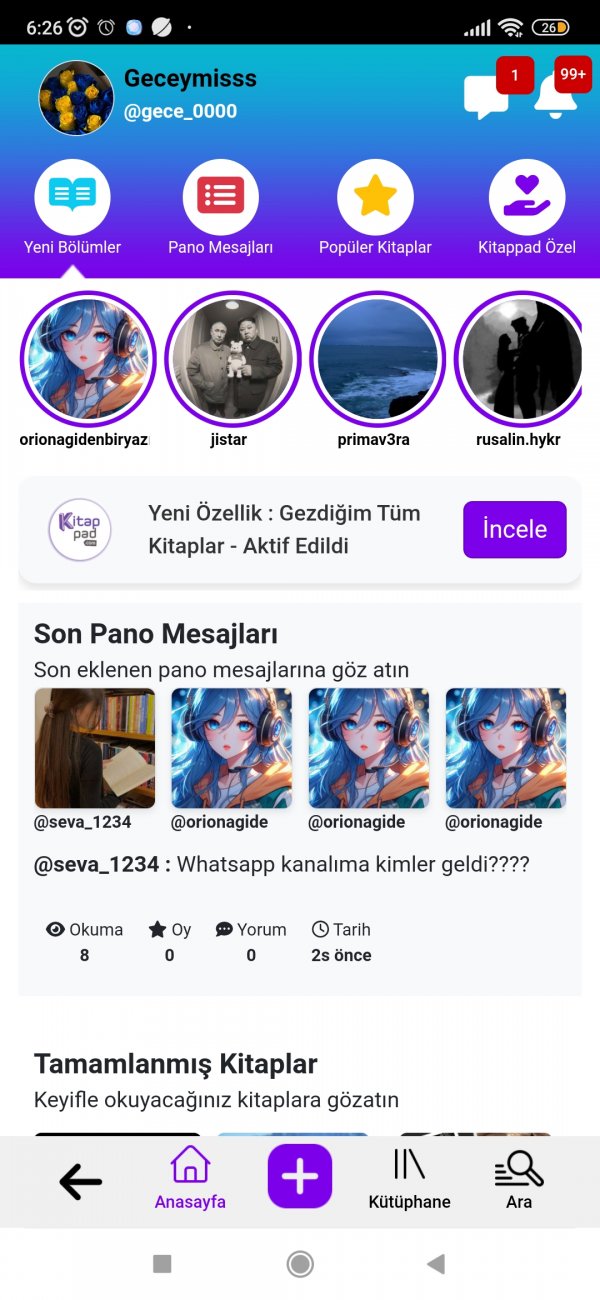Image resolution: width=600 pixels, height=1300 pixels.
Task: Switch to the Kütüphane tab
Action: coord(409,1180)
